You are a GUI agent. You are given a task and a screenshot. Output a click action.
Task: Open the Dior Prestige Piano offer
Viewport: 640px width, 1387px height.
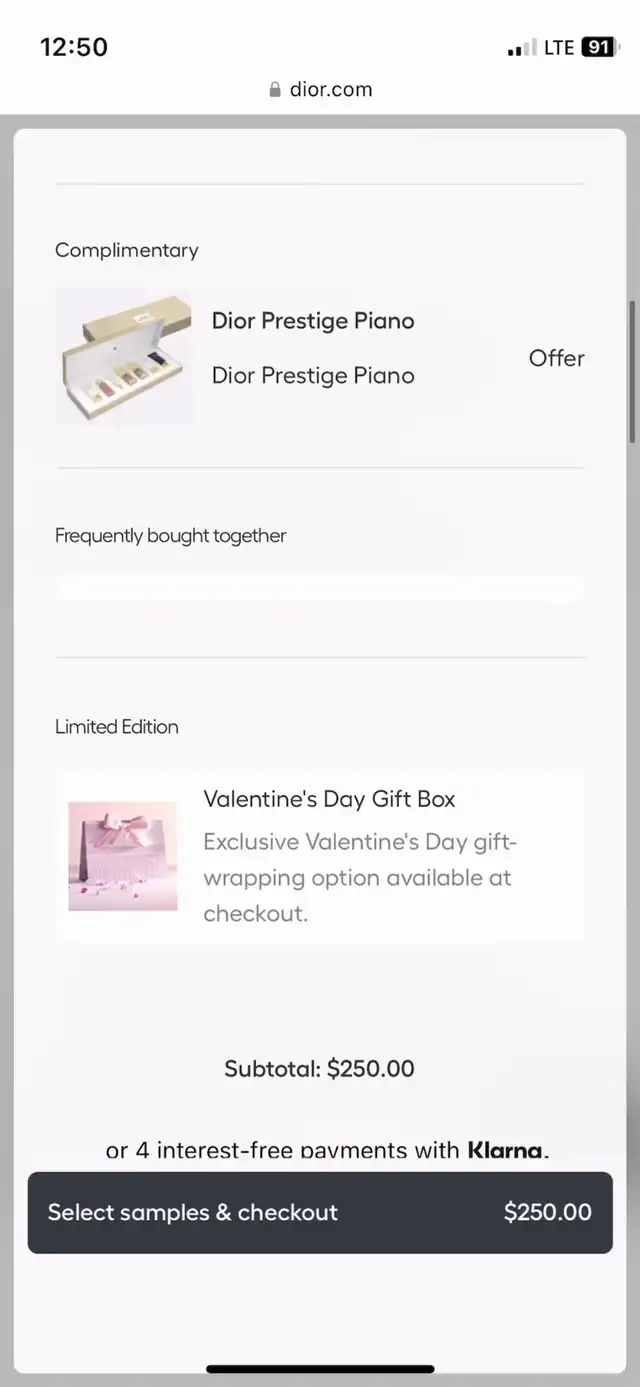click(x=320, y=357)
